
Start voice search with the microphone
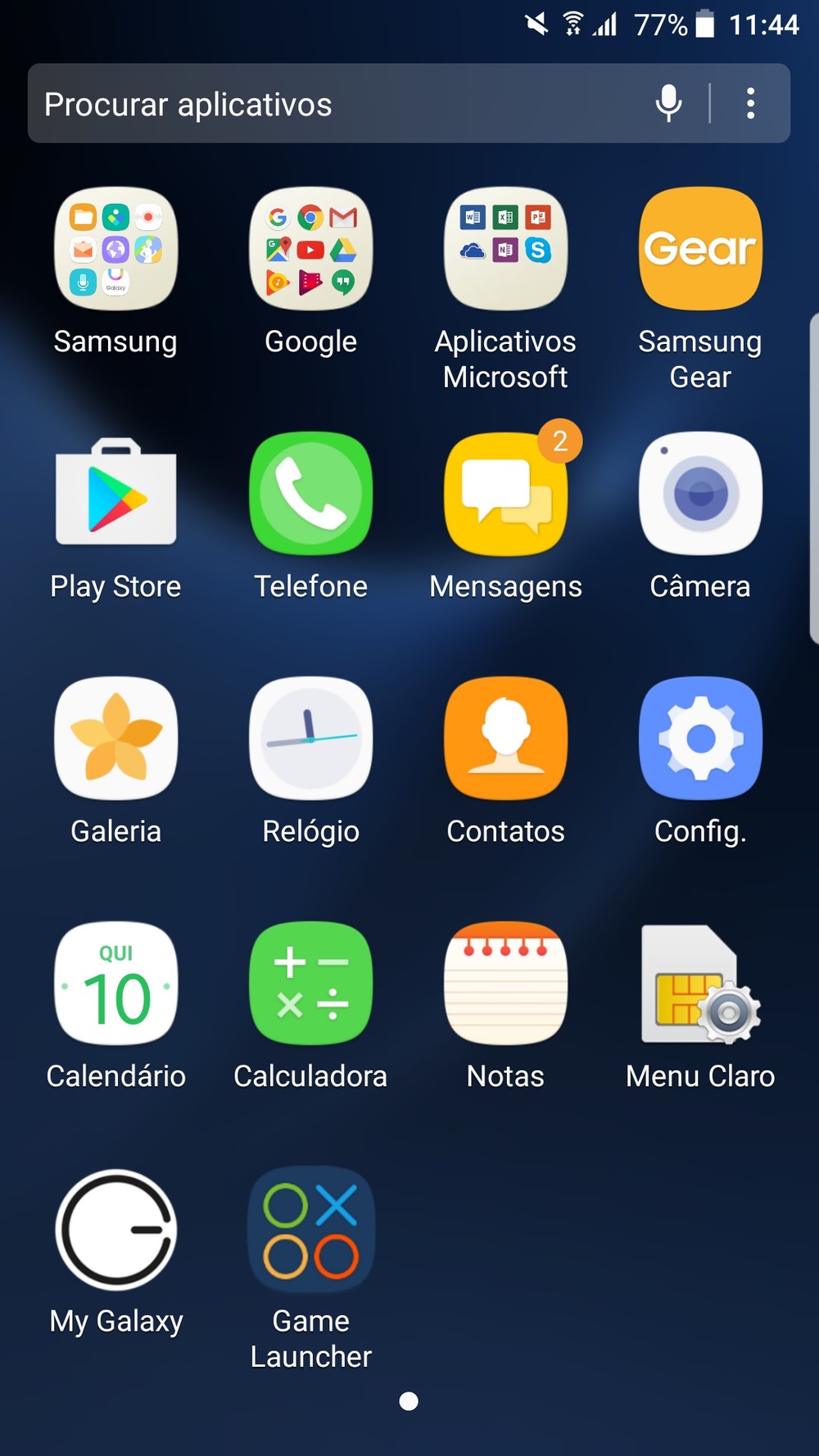click(668, 104)
